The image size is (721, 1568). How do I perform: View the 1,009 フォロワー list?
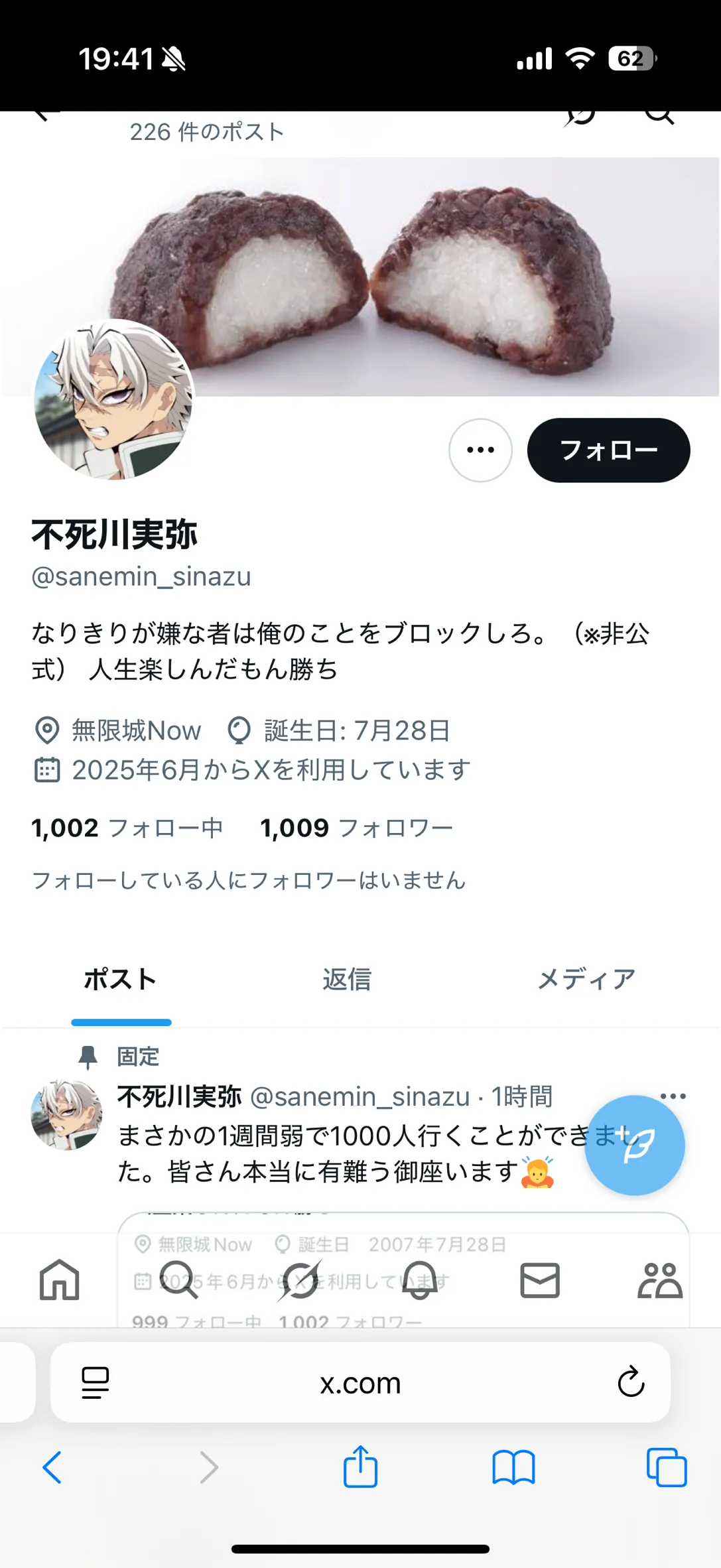[356, 828]
